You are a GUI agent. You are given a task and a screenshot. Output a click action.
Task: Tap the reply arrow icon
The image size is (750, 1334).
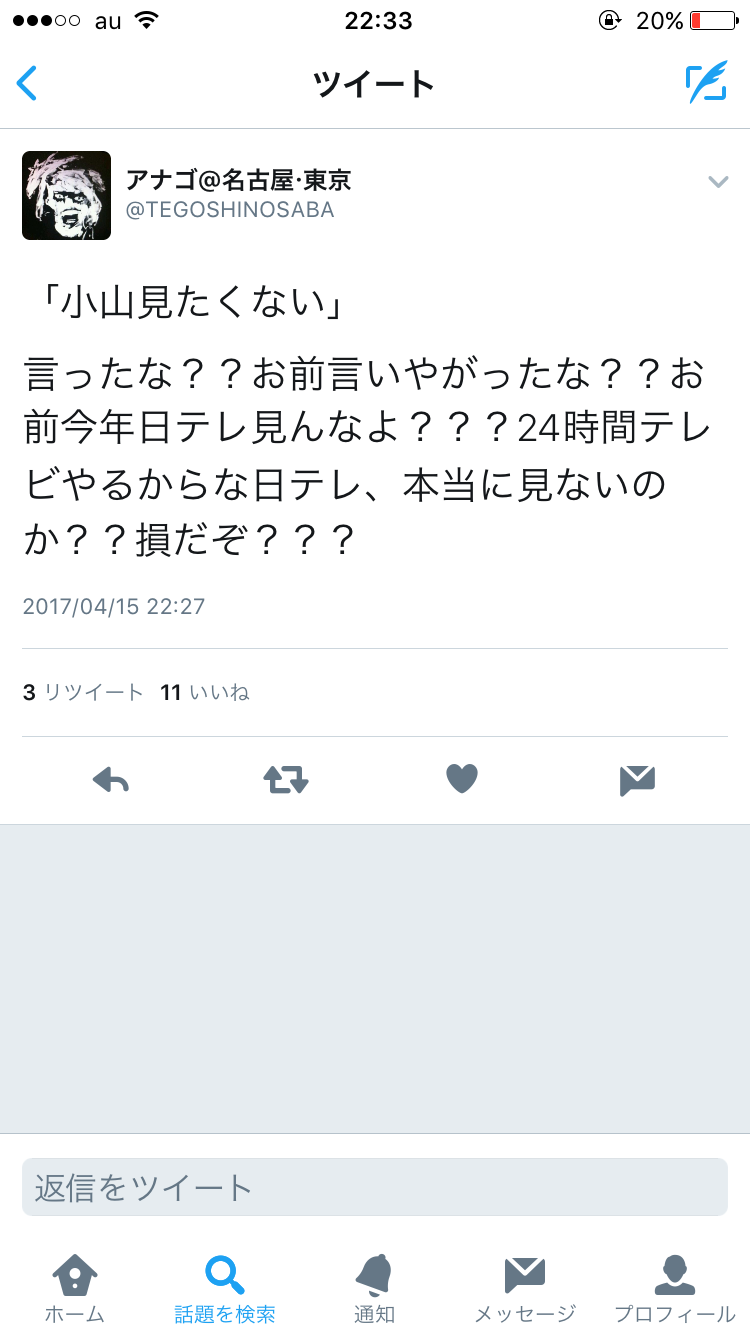click(111, 780)
